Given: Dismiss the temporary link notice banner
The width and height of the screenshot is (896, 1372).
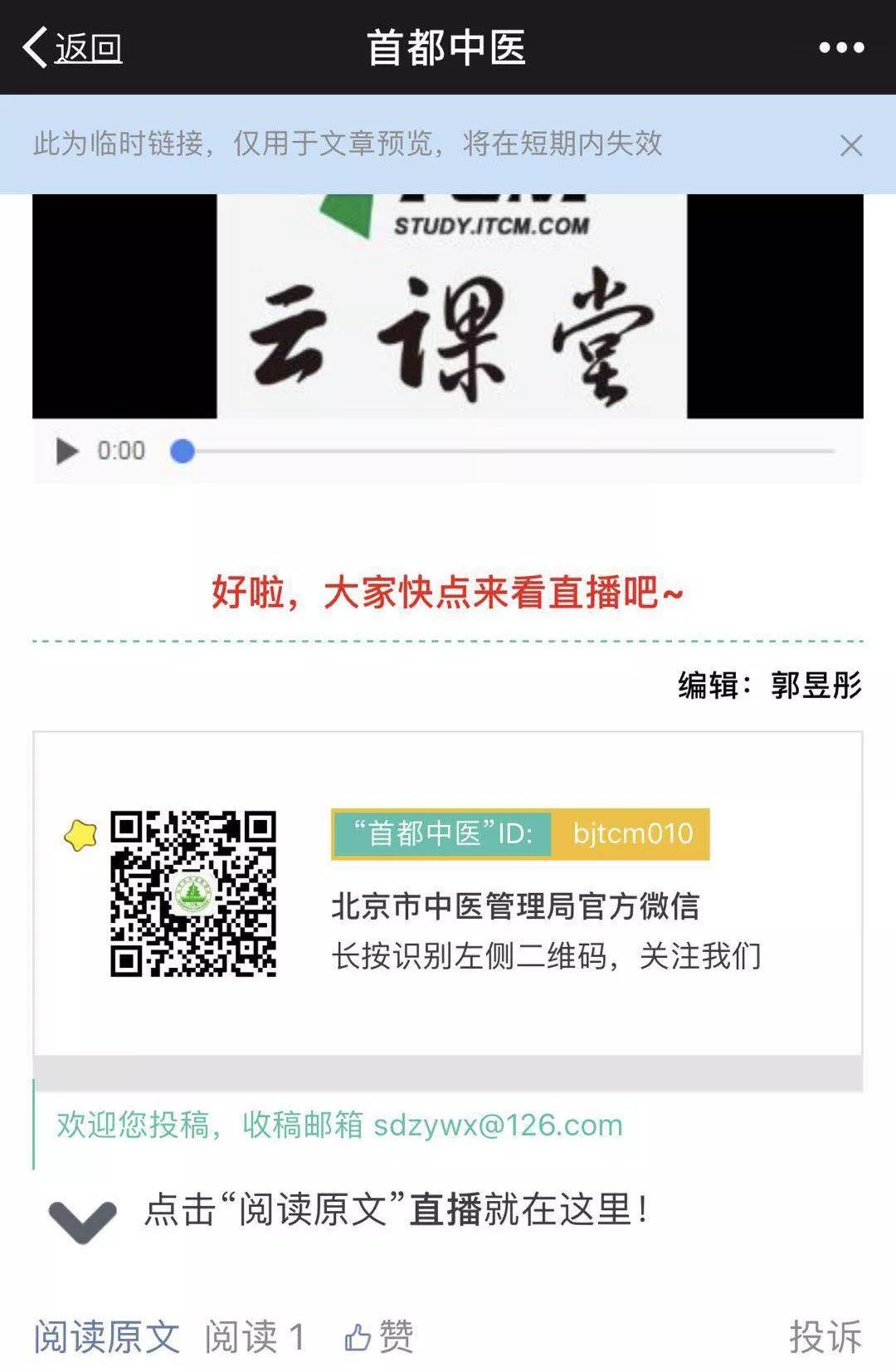Looking at the screenshot, I should coord(850,146).
